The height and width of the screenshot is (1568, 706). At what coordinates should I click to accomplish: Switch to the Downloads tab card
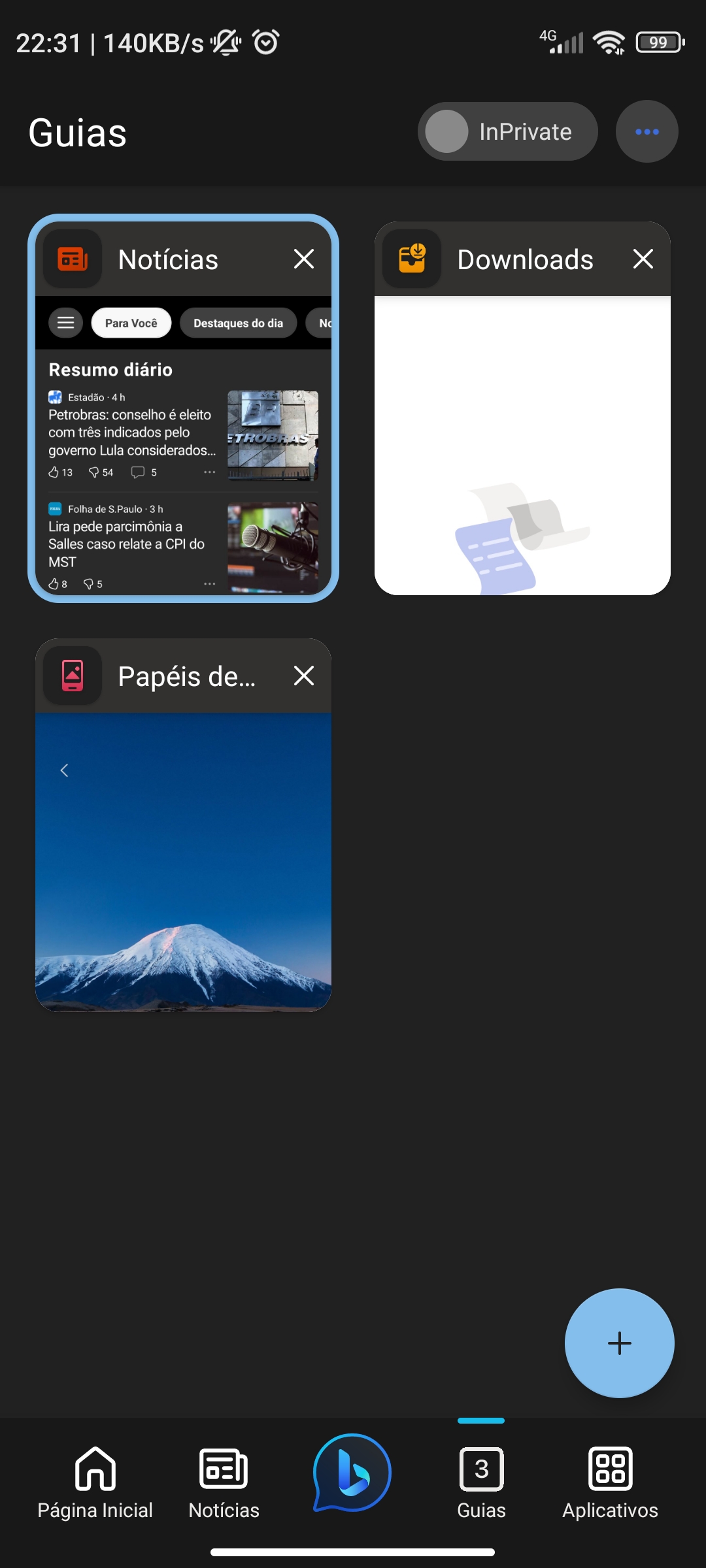point(522,444)
